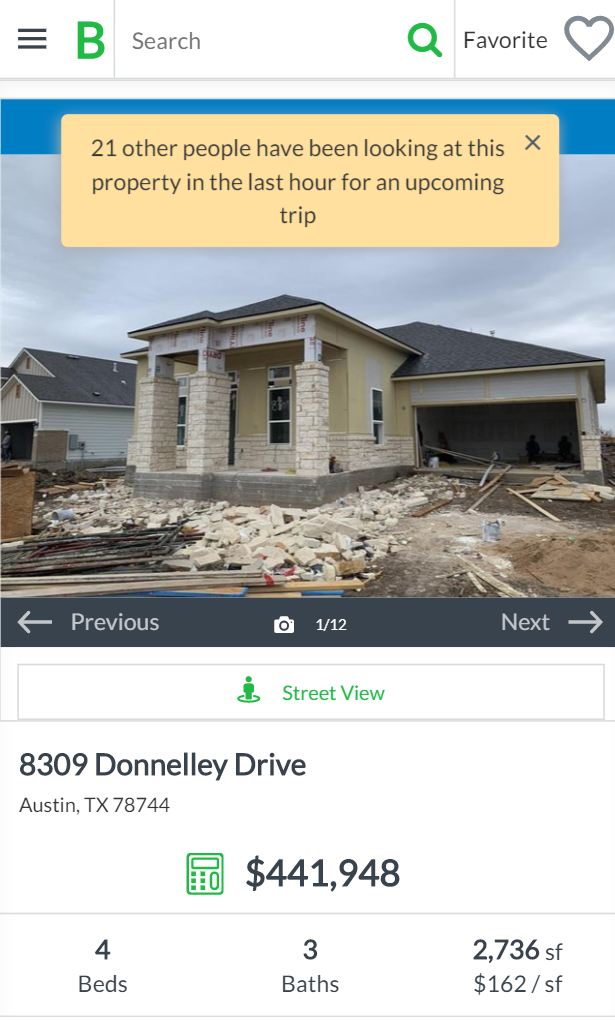
Task: Open Street View
Action: [311, 692]
